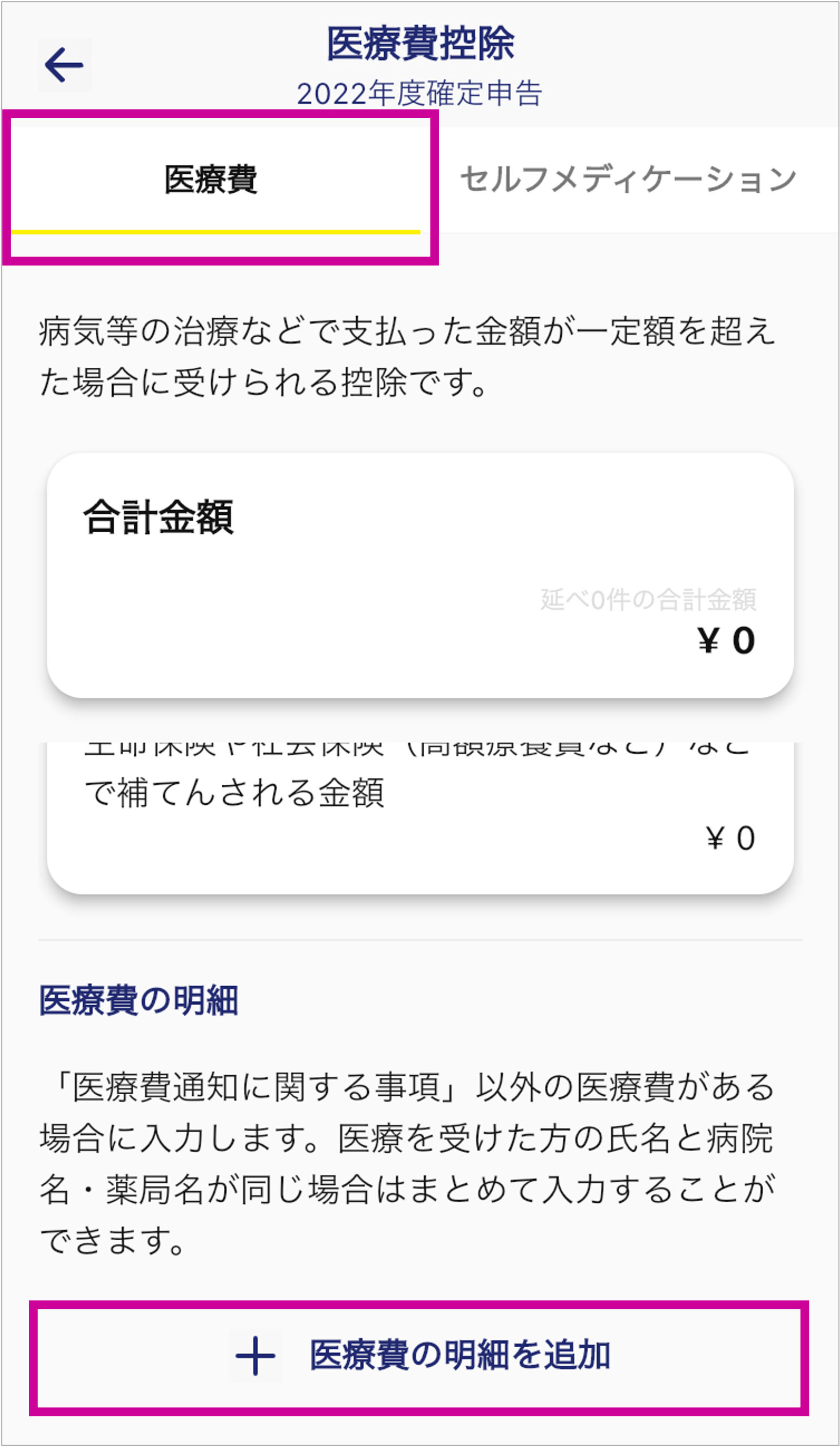
Task: Go back using the arrow icon
Action: point(64,65)
